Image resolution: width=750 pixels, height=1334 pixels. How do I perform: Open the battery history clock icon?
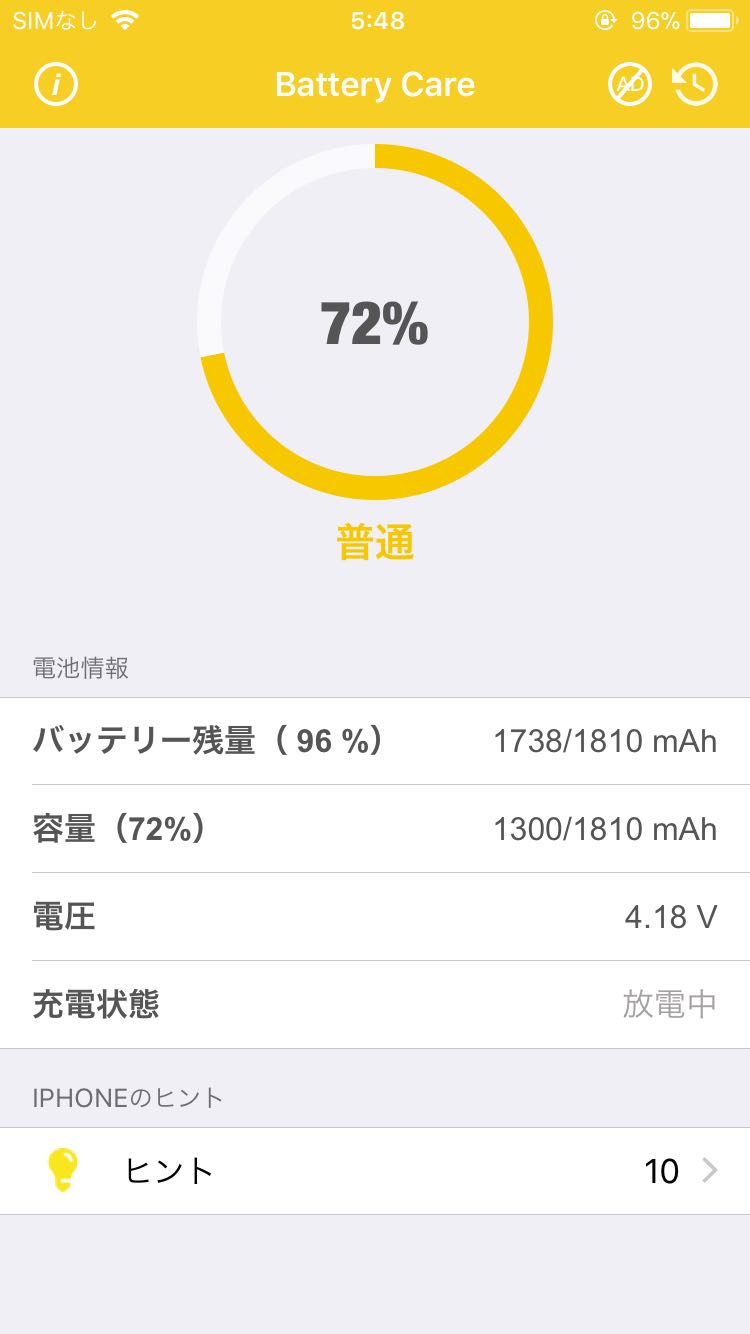coord(695,85)
